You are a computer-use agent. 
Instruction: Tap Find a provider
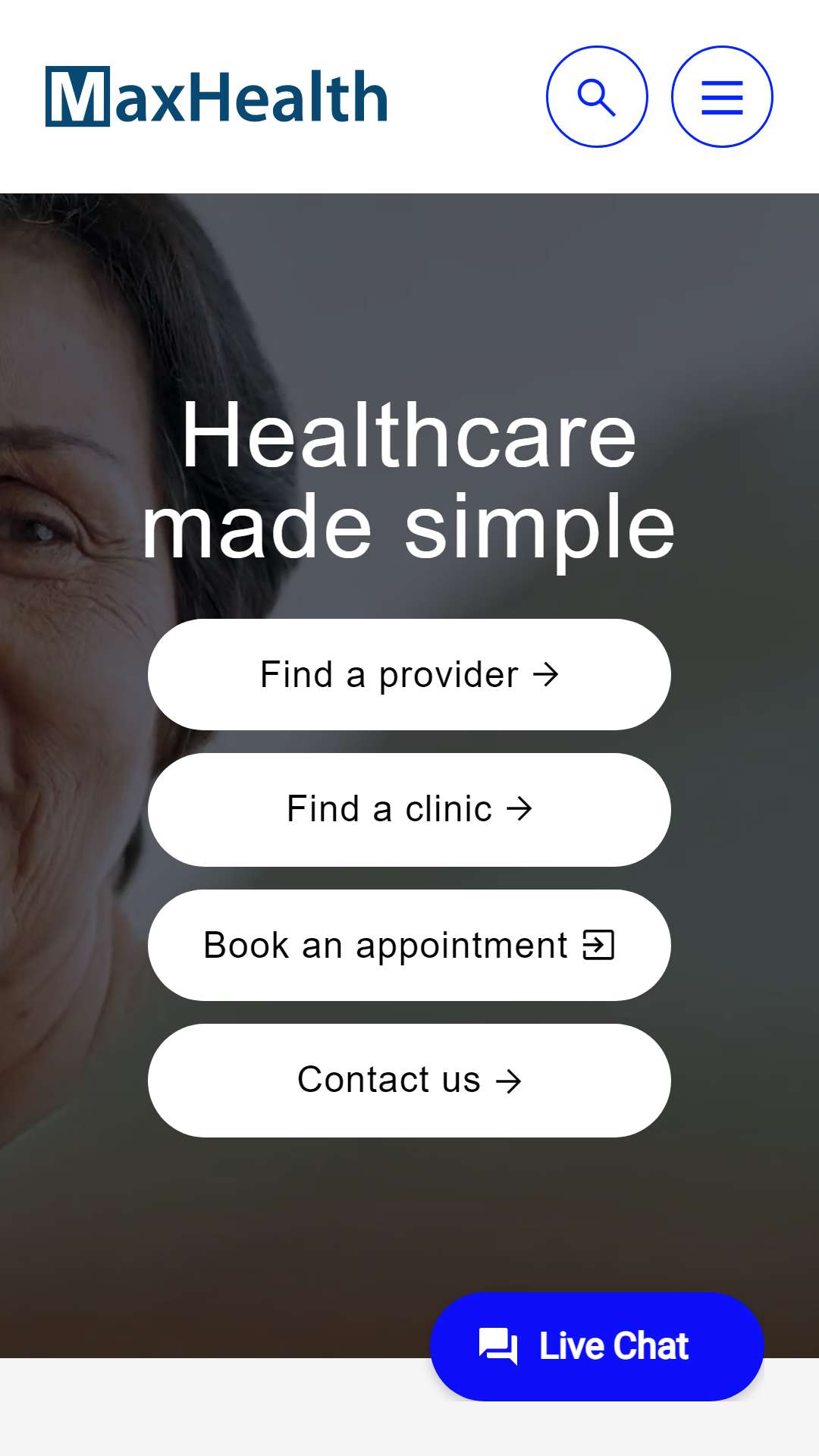[409, 674]
